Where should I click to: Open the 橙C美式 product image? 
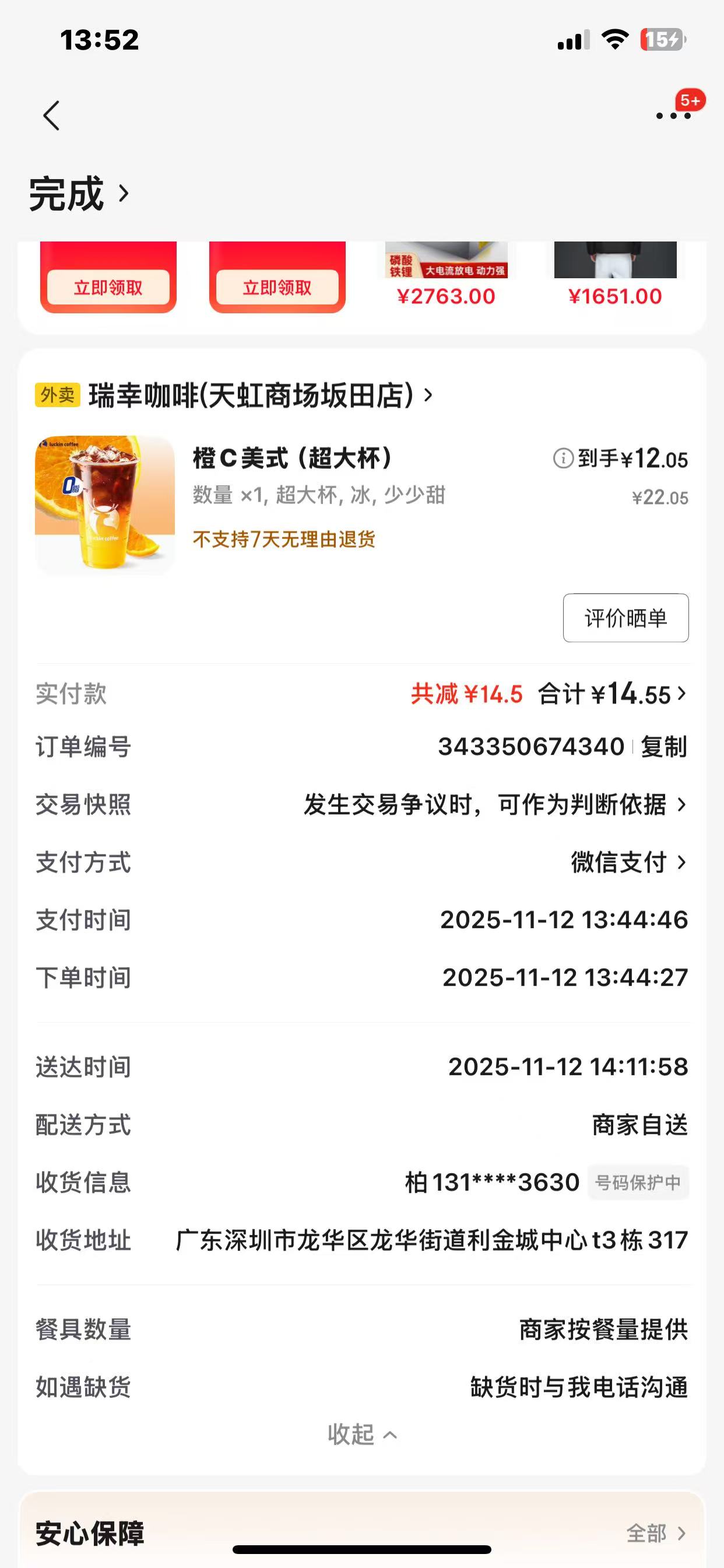point(105,504)
